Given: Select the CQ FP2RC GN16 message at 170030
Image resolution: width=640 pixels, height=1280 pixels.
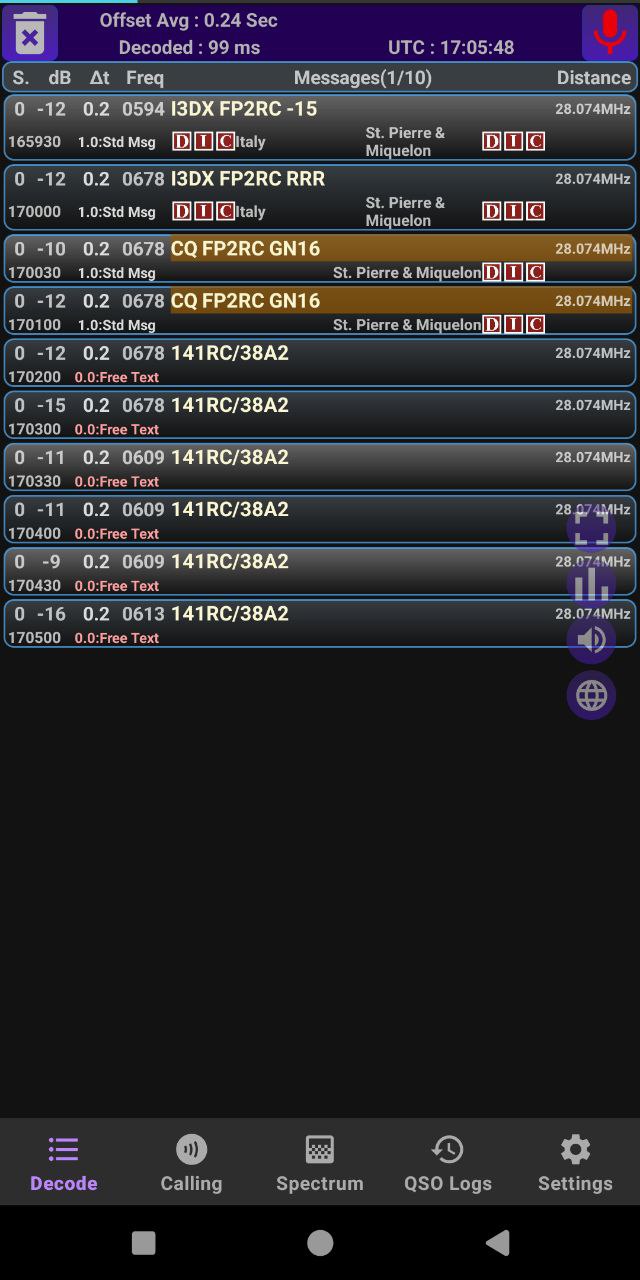Looking at the screenshot, I should [320, 258].
